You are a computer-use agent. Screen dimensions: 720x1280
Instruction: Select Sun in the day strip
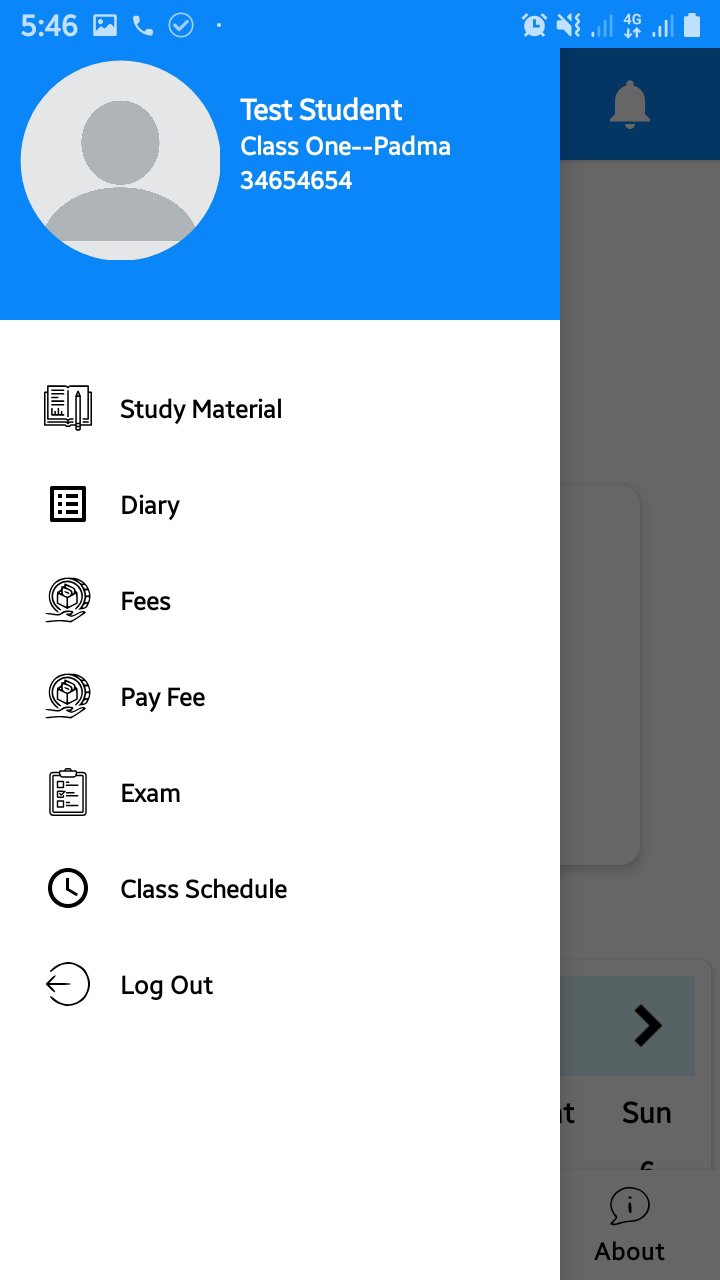645,1112
